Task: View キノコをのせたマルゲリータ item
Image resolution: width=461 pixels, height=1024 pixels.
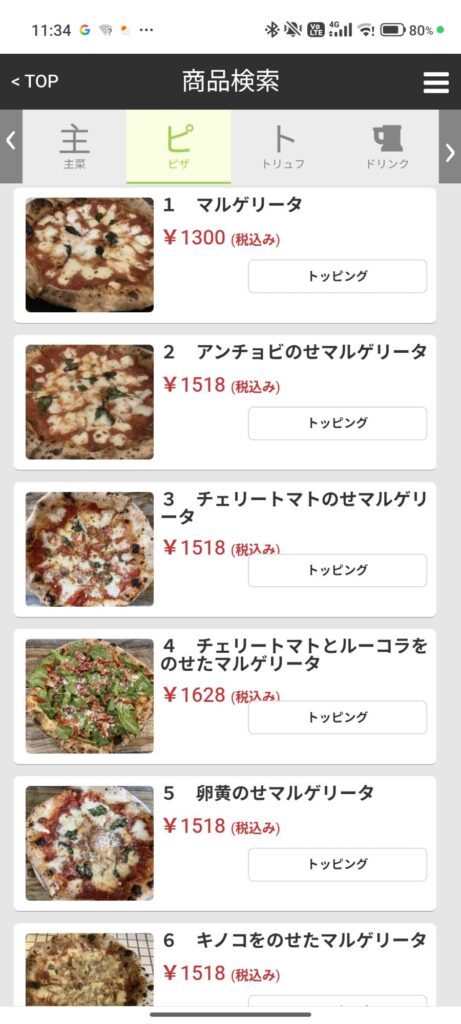Action: tap(225, 965)
